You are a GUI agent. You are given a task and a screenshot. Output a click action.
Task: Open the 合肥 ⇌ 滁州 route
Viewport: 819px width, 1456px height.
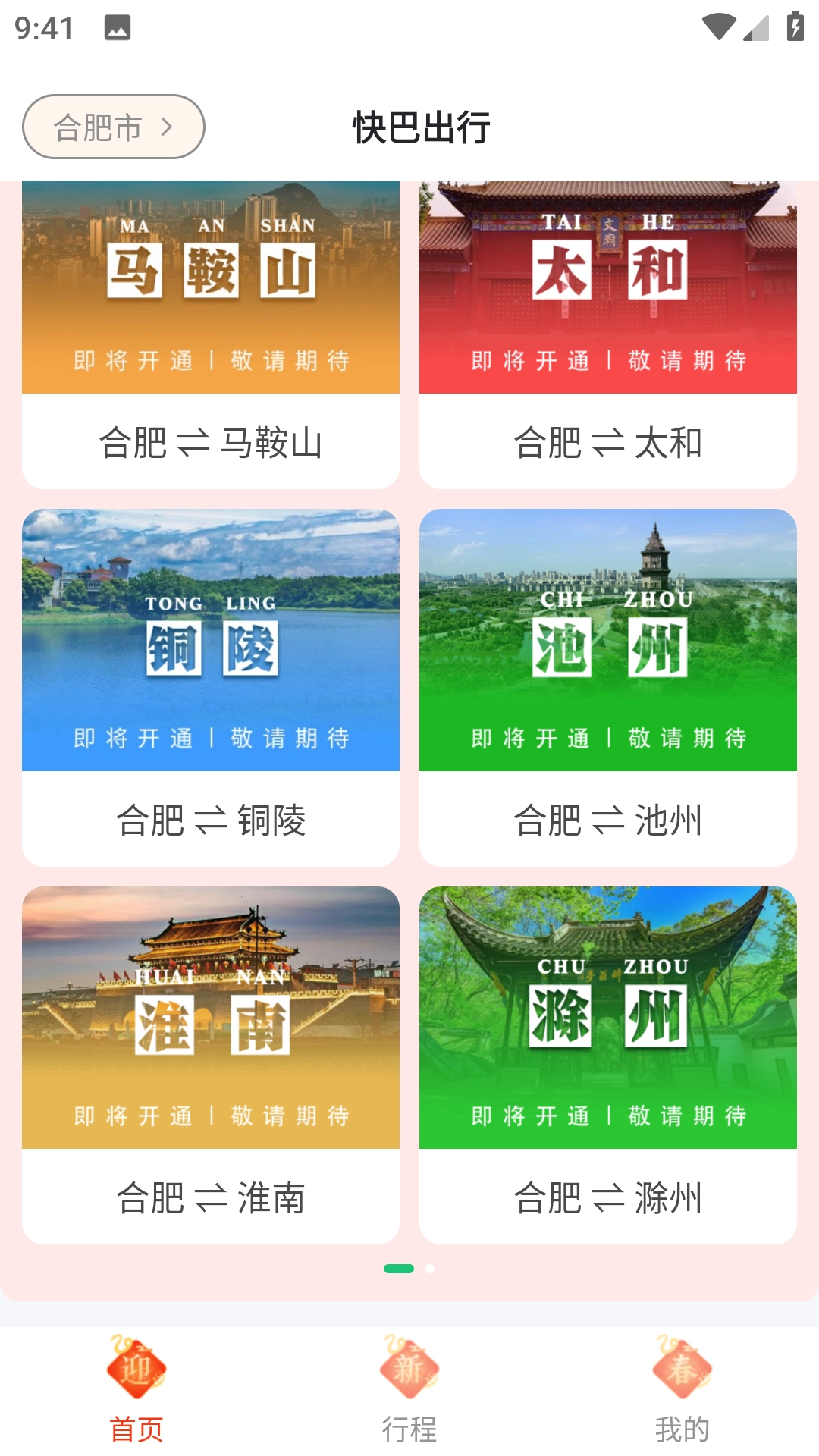(607, 1064)
